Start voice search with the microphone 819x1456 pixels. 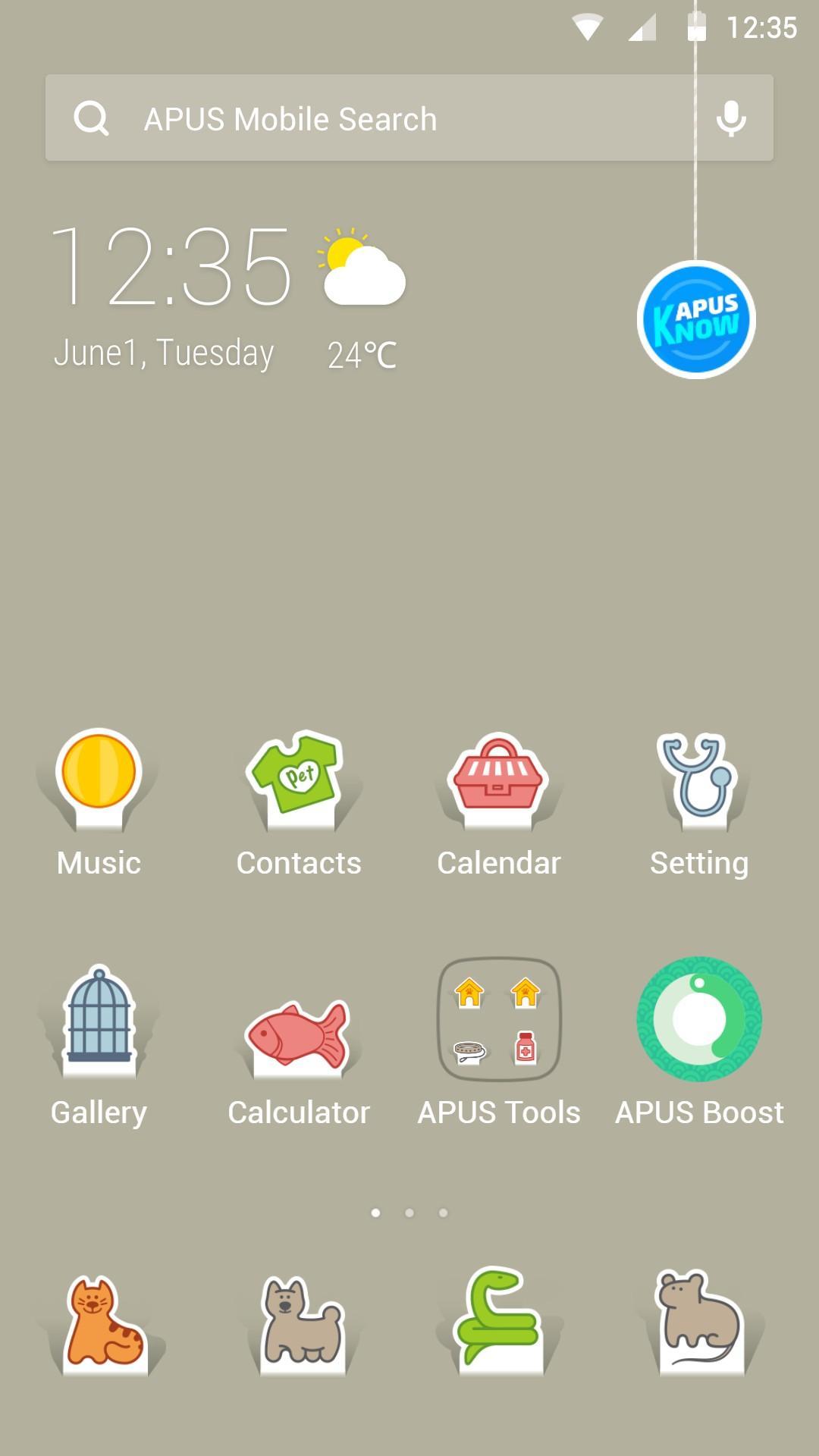(731, 118)
